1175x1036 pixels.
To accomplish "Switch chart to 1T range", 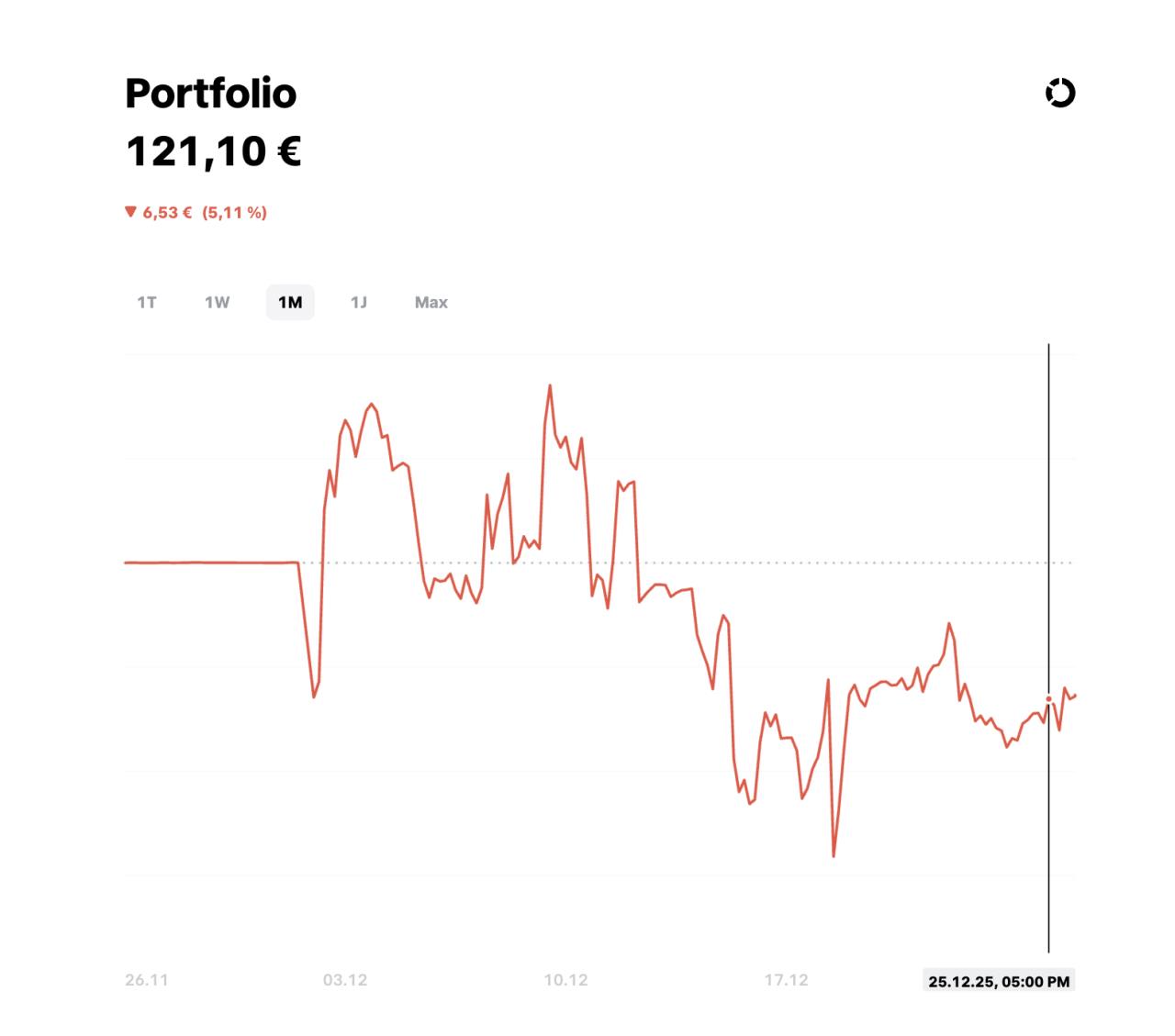I will pos(147,302).
